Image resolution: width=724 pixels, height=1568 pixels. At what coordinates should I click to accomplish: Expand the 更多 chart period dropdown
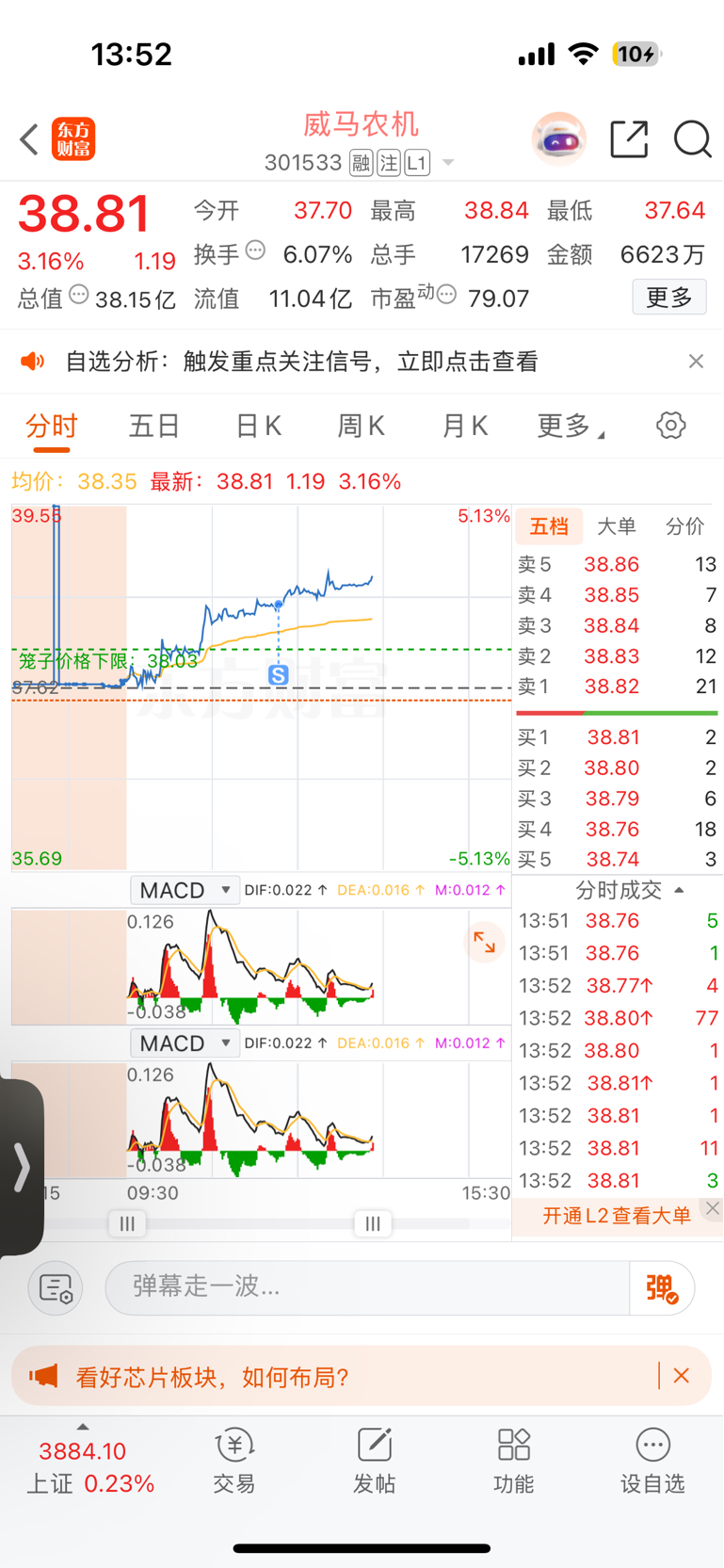570,427
